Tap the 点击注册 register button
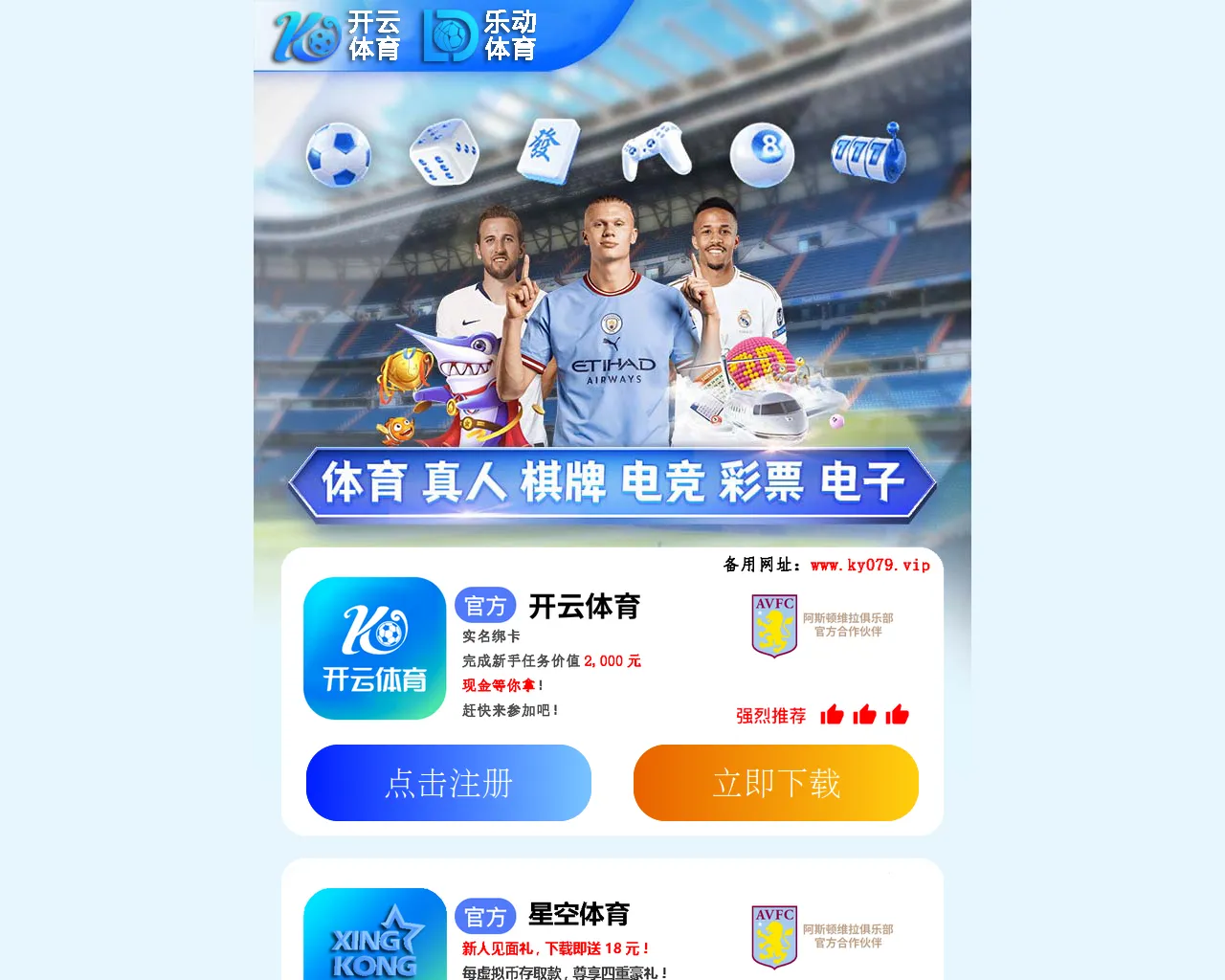 (448, 783)
